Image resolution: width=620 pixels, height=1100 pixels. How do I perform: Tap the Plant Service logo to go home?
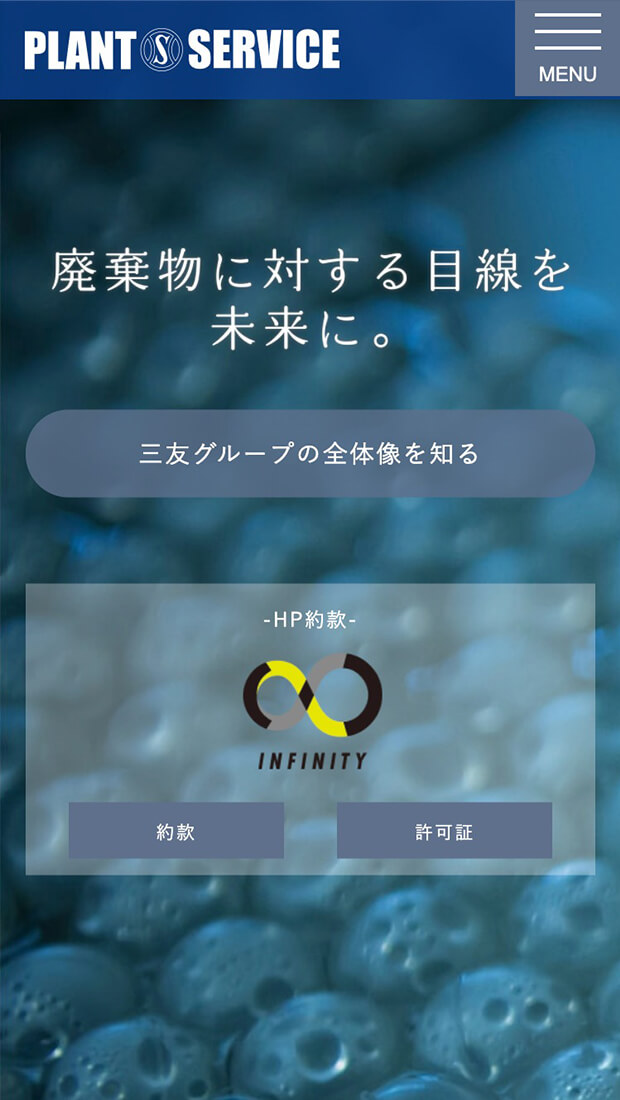(x=182, y=49)
